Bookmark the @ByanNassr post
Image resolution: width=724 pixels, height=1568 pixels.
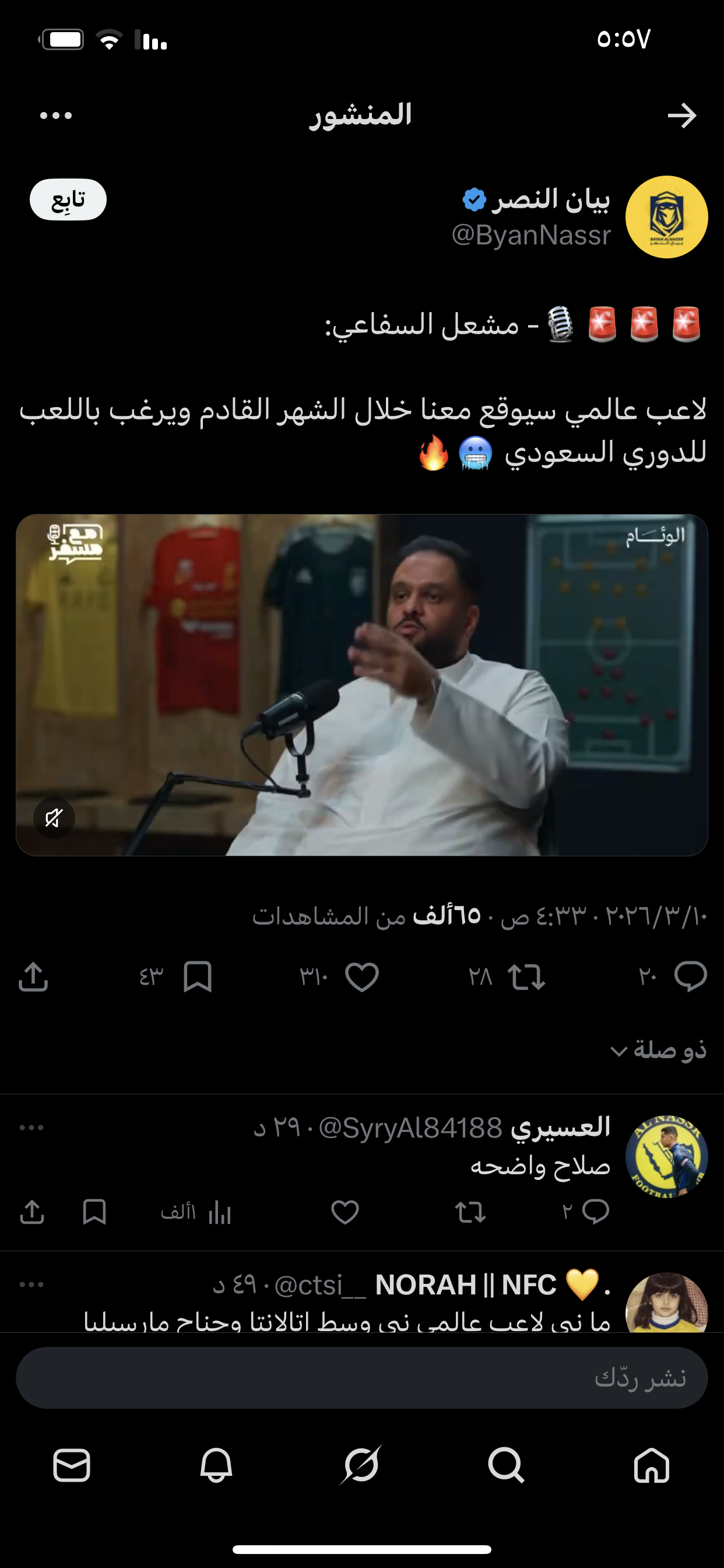click(x=198, y=977)
